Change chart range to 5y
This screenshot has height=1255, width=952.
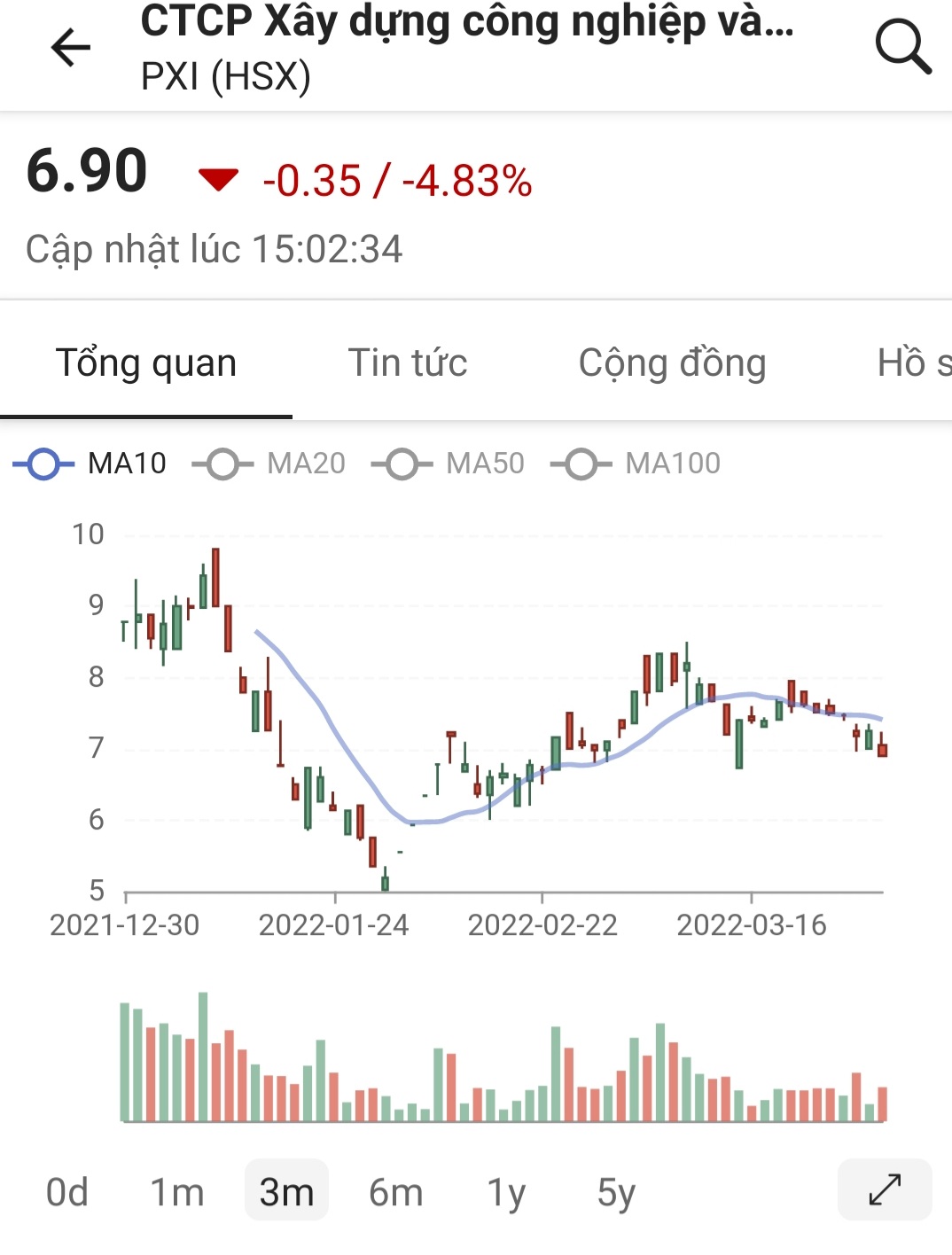tap(616, 1192)
